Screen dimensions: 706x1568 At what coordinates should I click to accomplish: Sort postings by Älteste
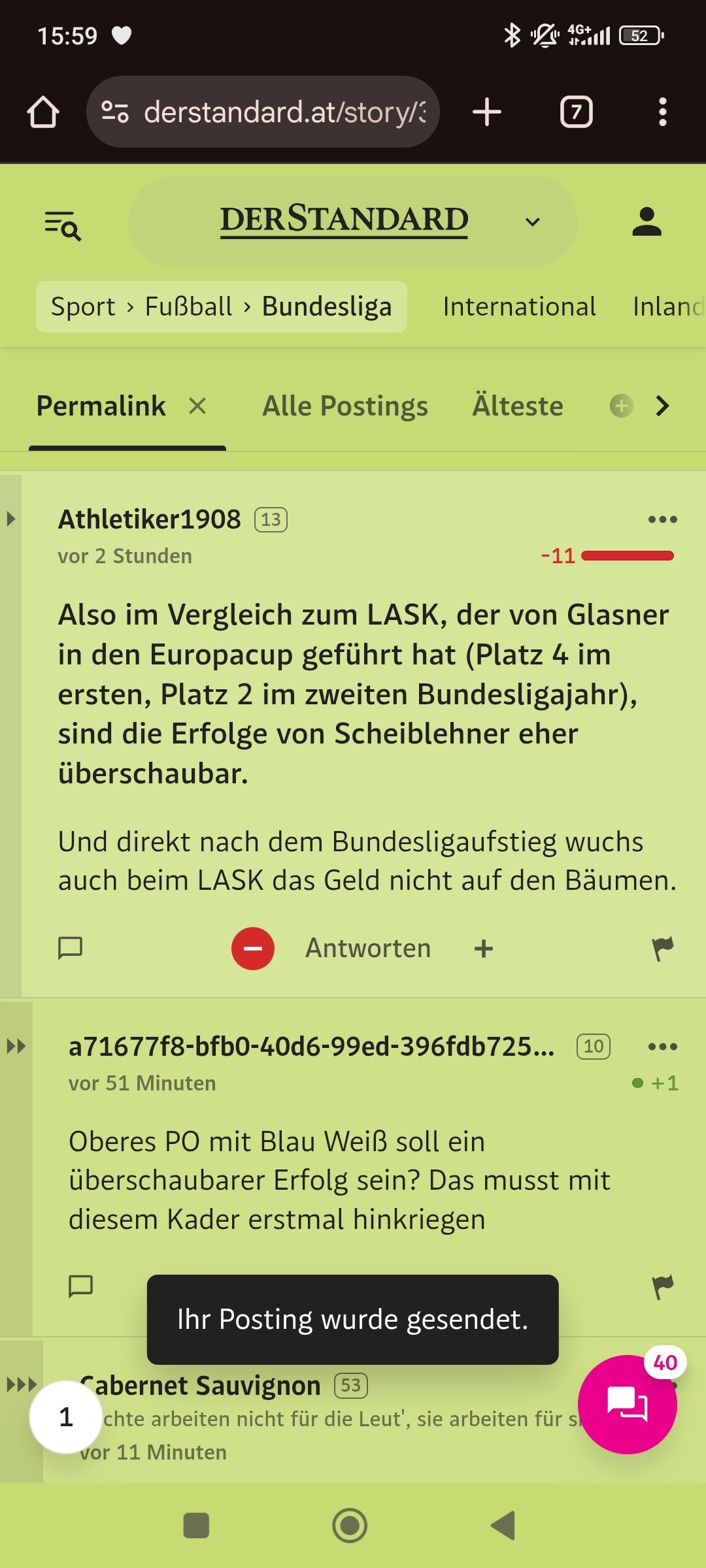click(518, 406)
